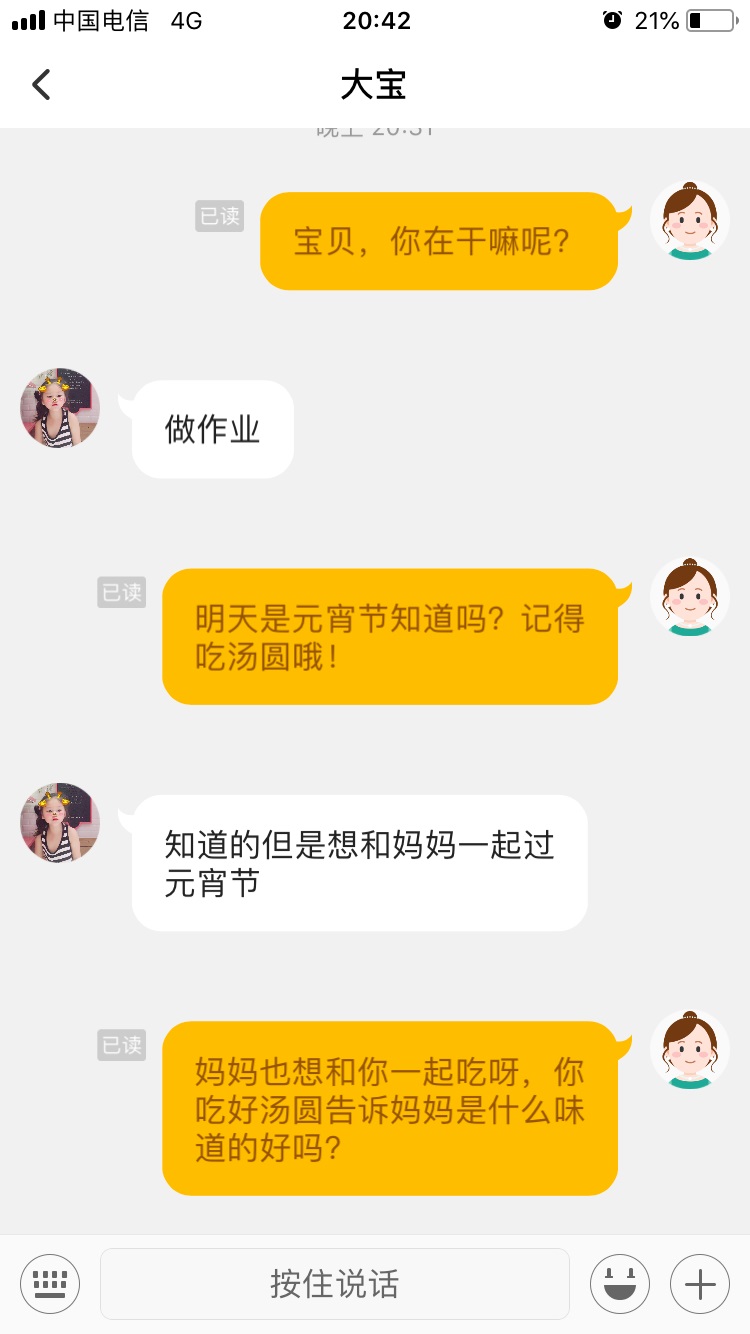
Task: Open 大宝's avatar beside 做作业
Action: pos(60,407)
